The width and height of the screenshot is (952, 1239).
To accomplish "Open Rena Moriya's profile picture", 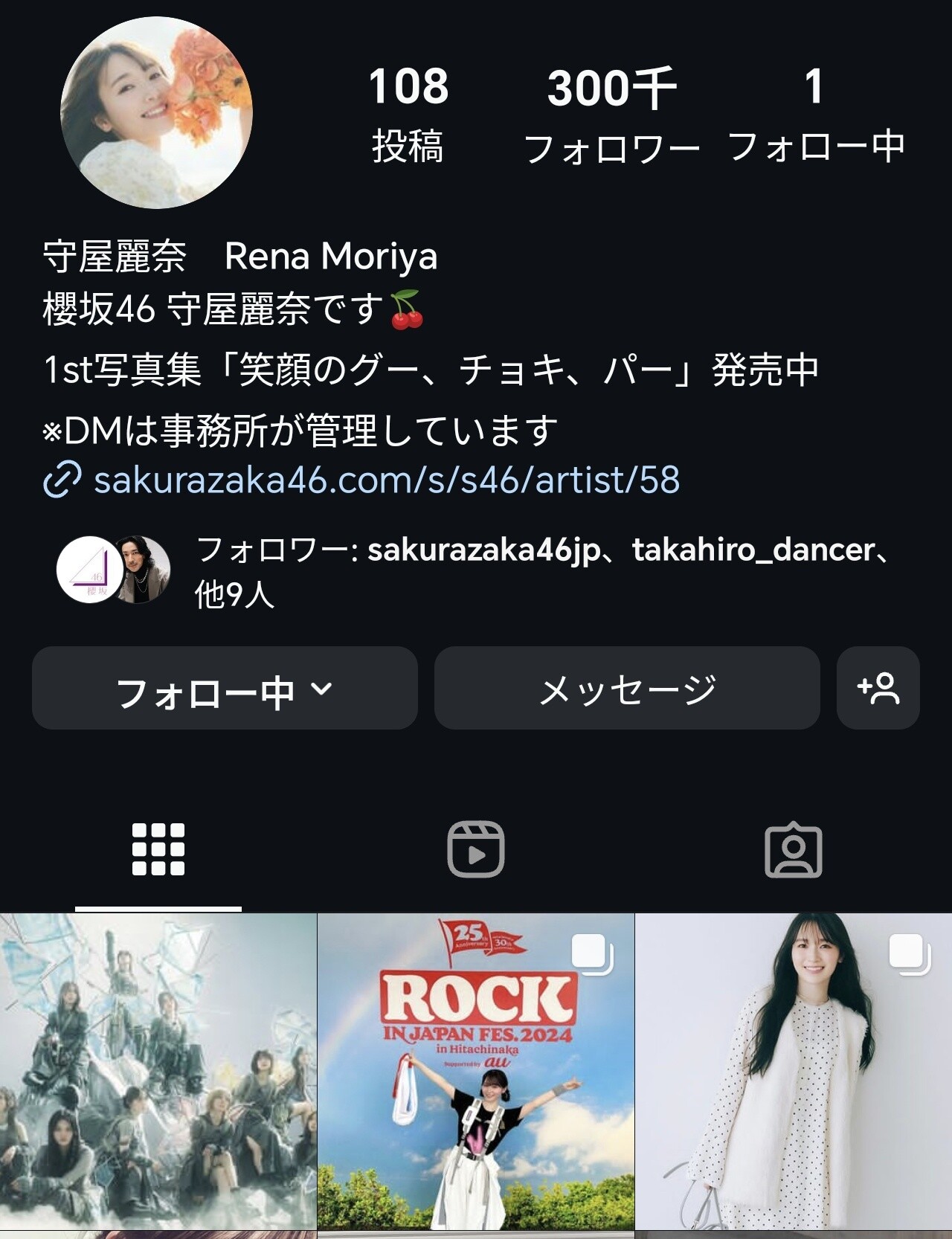I will click(x=156, y=113).
